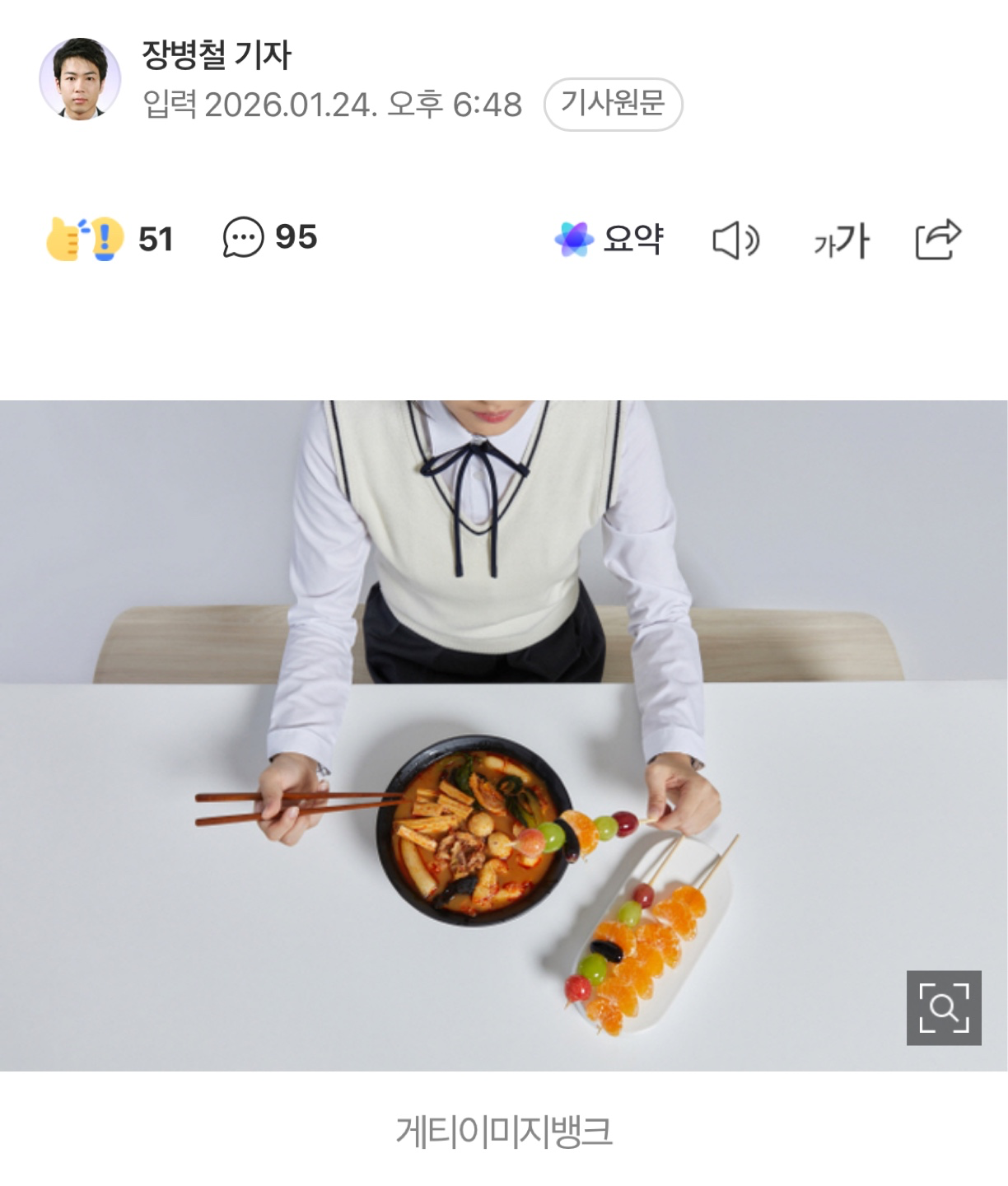Image resolution: width=1008 pixels, height=1186 pixels.
Task: Share this article
Action: [938, 240]
